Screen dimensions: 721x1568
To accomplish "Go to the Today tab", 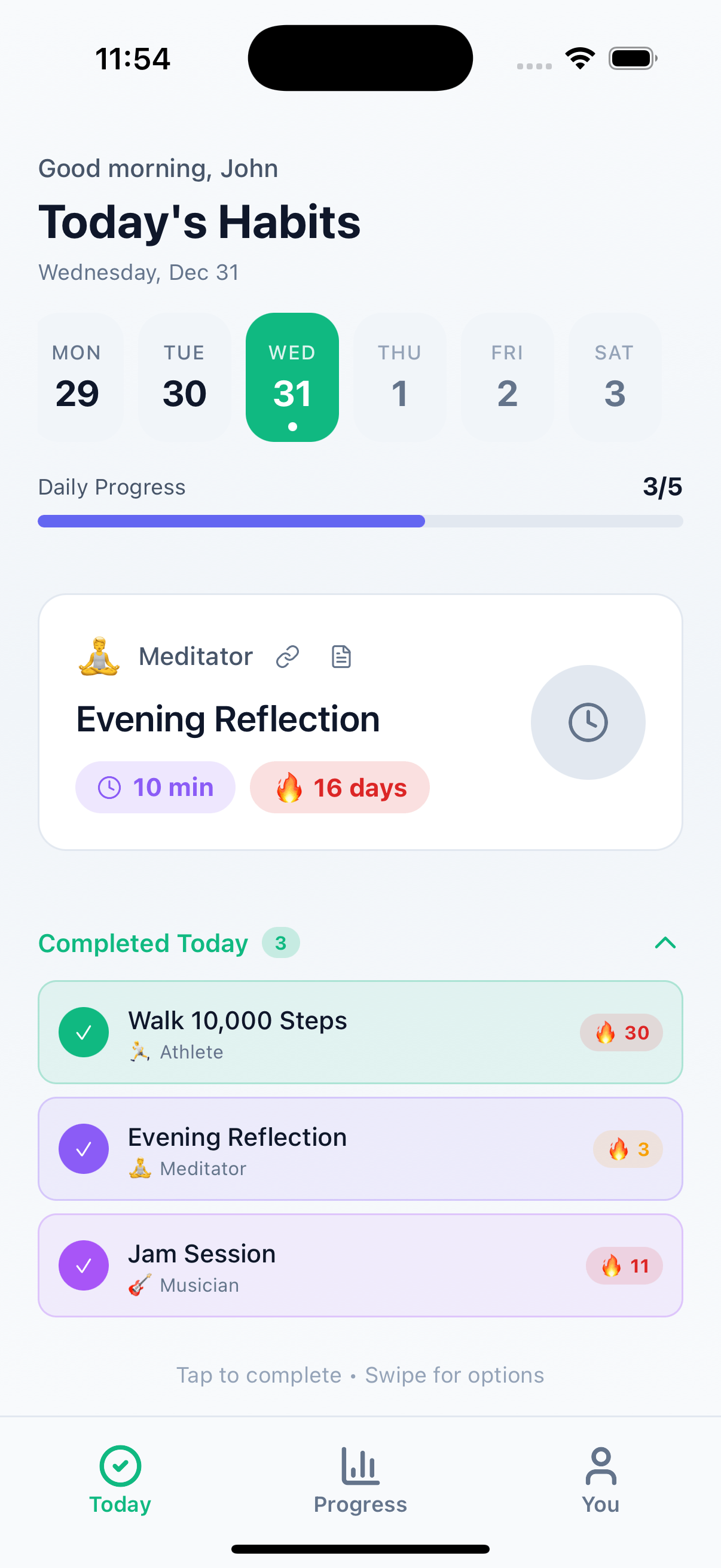I will pos(120,1479).
